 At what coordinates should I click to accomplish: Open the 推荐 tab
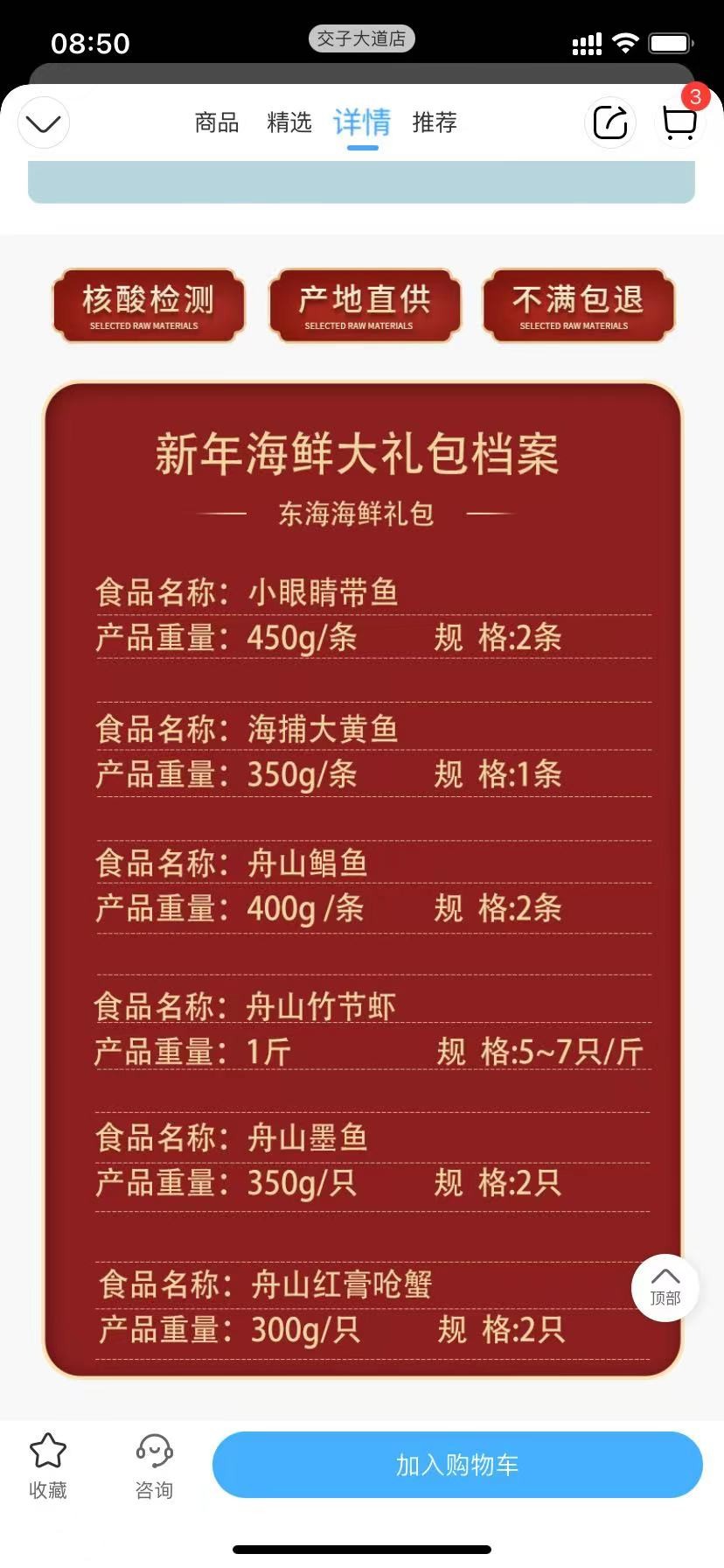435,122
